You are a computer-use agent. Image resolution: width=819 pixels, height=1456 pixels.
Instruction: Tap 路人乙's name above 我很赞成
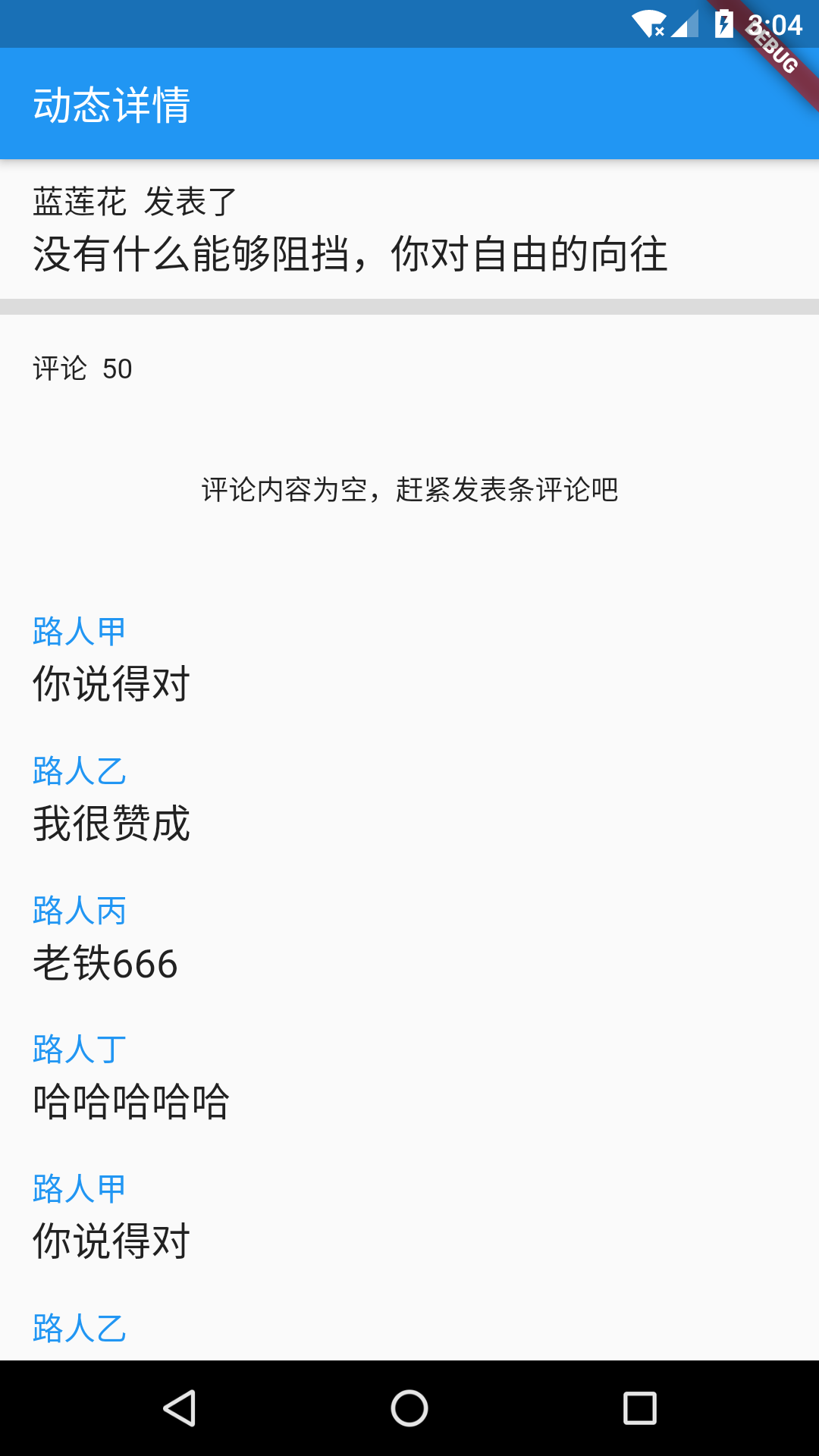(79, 770)
